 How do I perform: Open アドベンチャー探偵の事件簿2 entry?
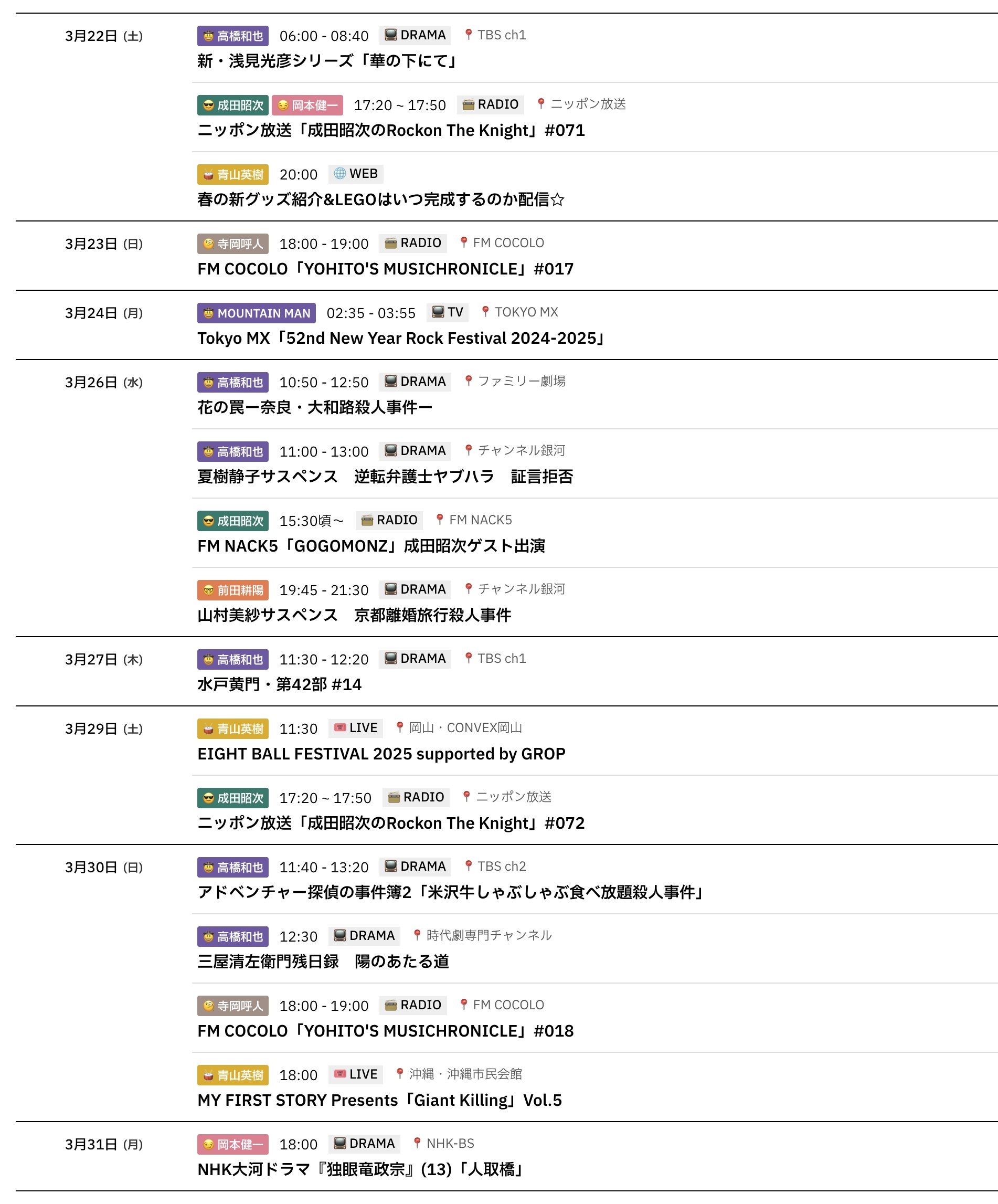(x=452, y=892)
